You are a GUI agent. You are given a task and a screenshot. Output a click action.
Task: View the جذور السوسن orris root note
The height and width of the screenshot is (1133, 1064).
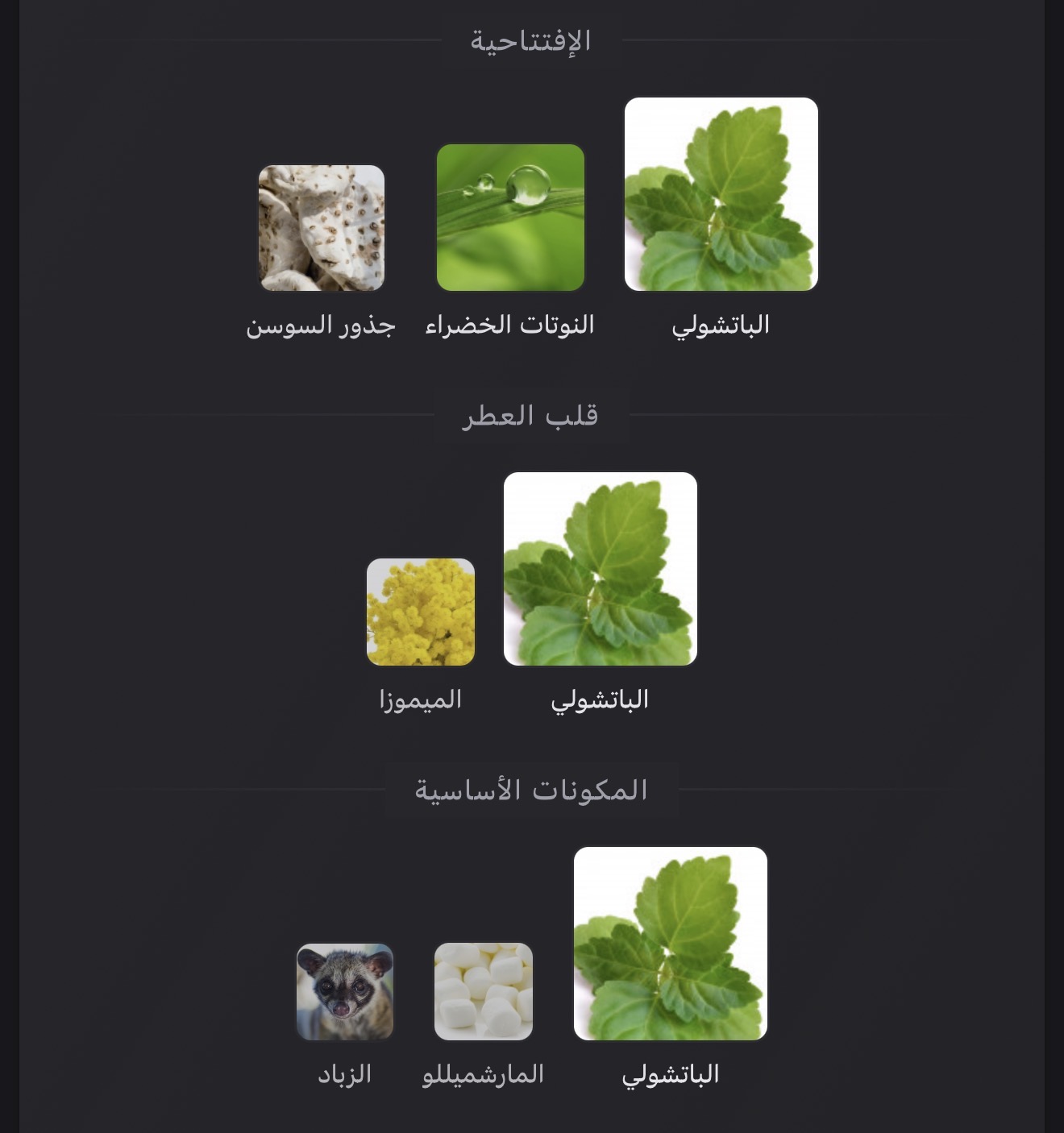(322, 228)
